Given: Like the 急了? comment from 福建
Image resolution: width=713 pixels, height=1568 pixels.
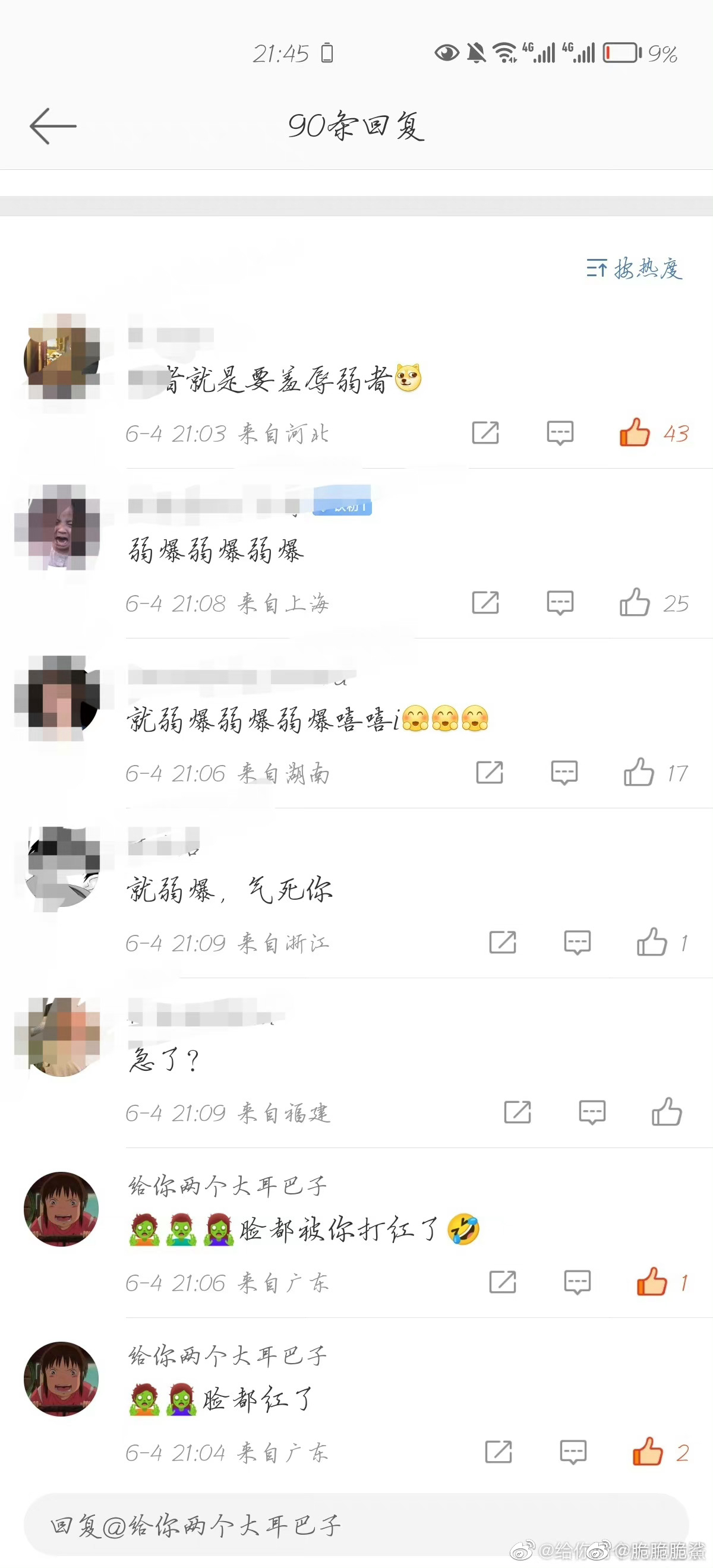Looking at the screenshot, I should tap(666, 1112).
